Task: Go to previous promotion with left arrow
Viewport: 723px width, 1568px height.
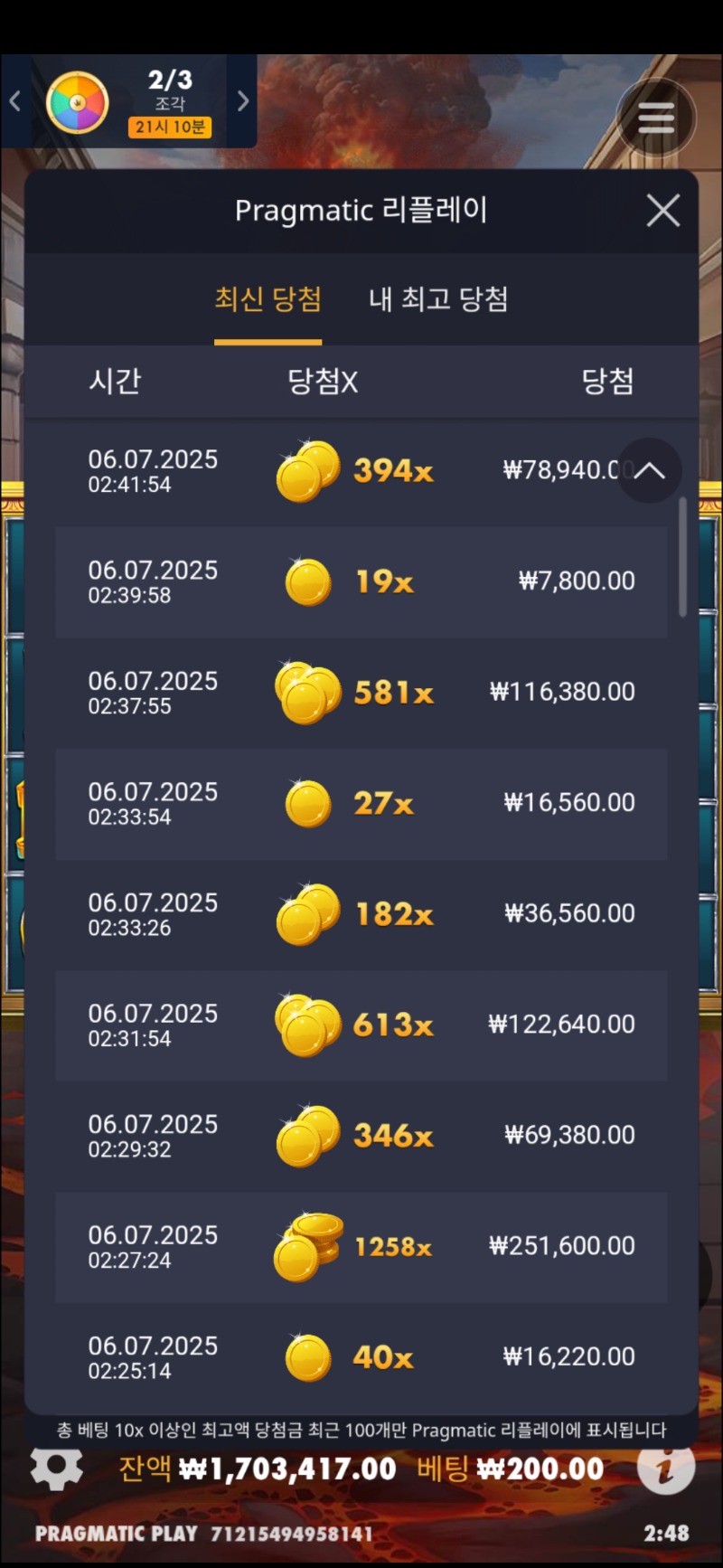Action: (14, 101)
